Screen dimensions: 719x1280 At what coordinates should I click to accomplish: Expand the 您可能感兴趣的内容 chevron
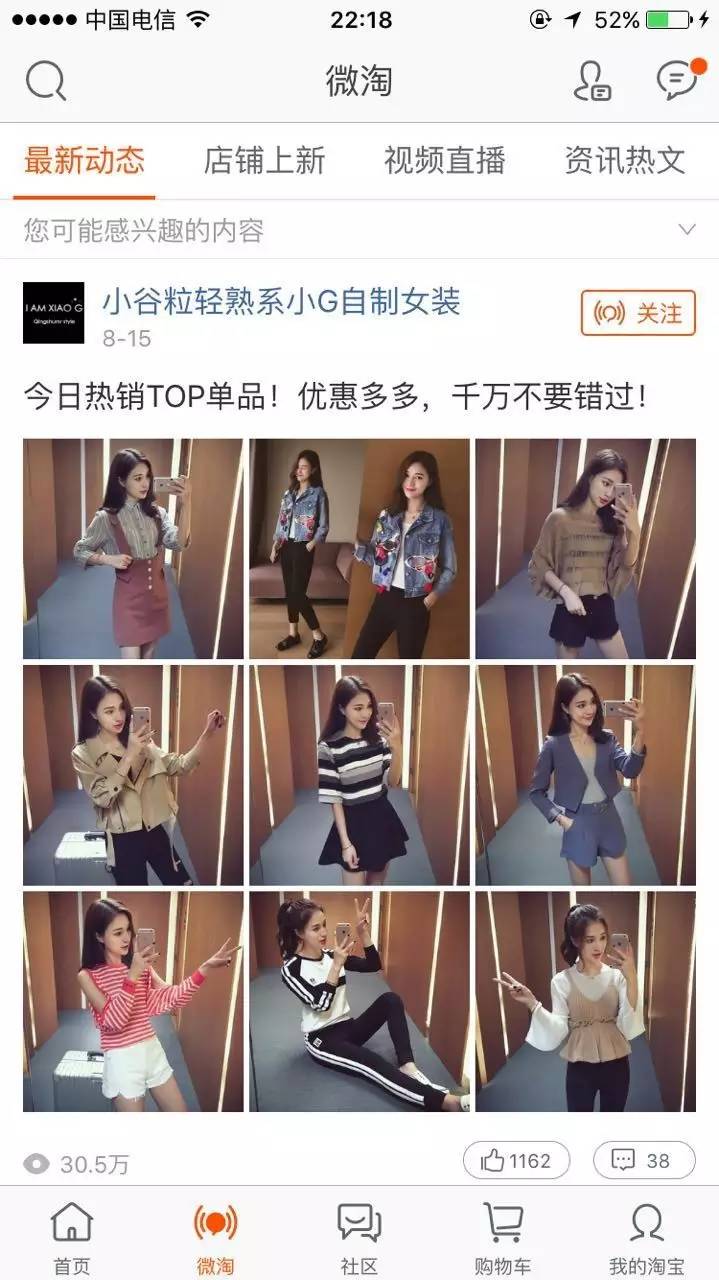tap(686, 230)
